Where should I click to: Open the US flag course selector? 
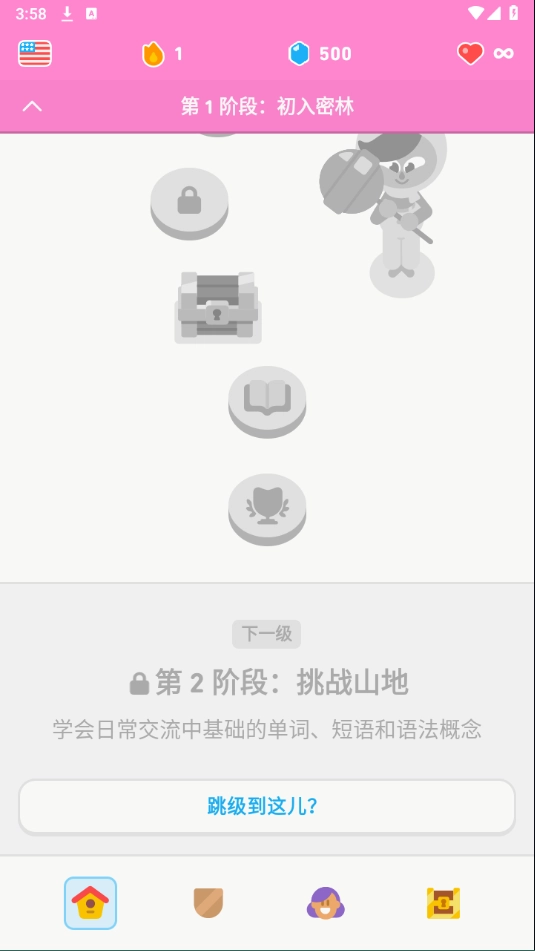pos(35,53)
